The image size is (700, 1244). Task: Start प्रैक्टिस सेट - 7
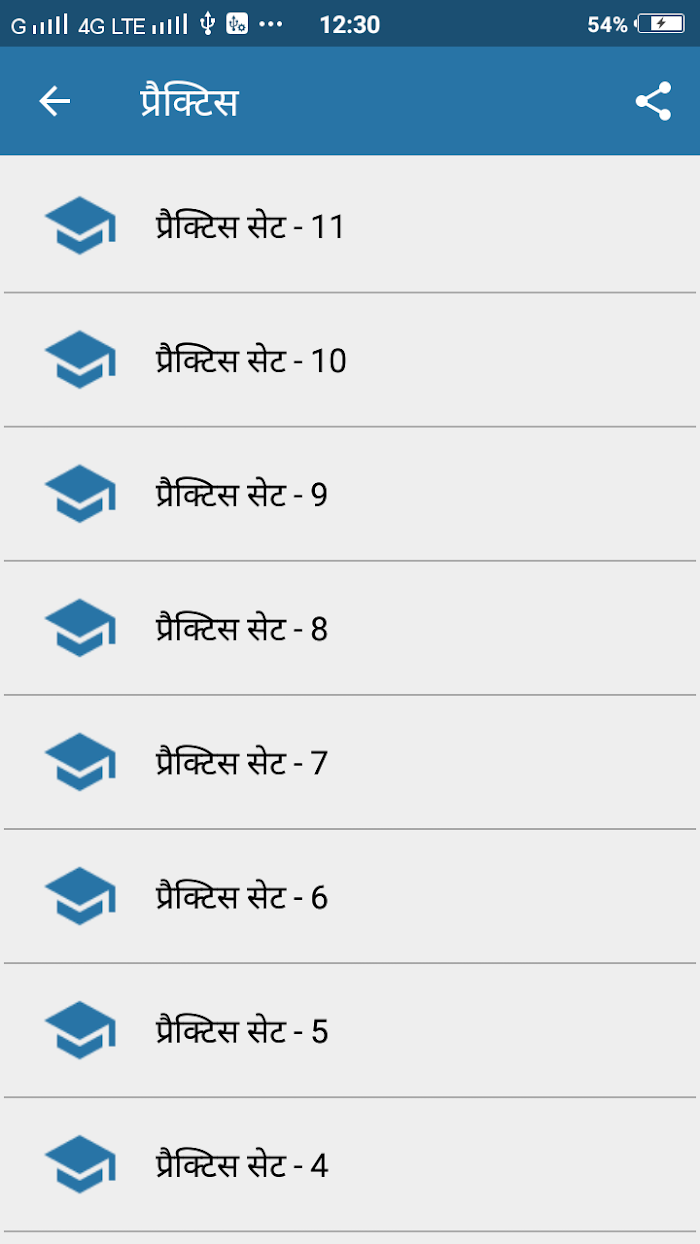point(350,762)
